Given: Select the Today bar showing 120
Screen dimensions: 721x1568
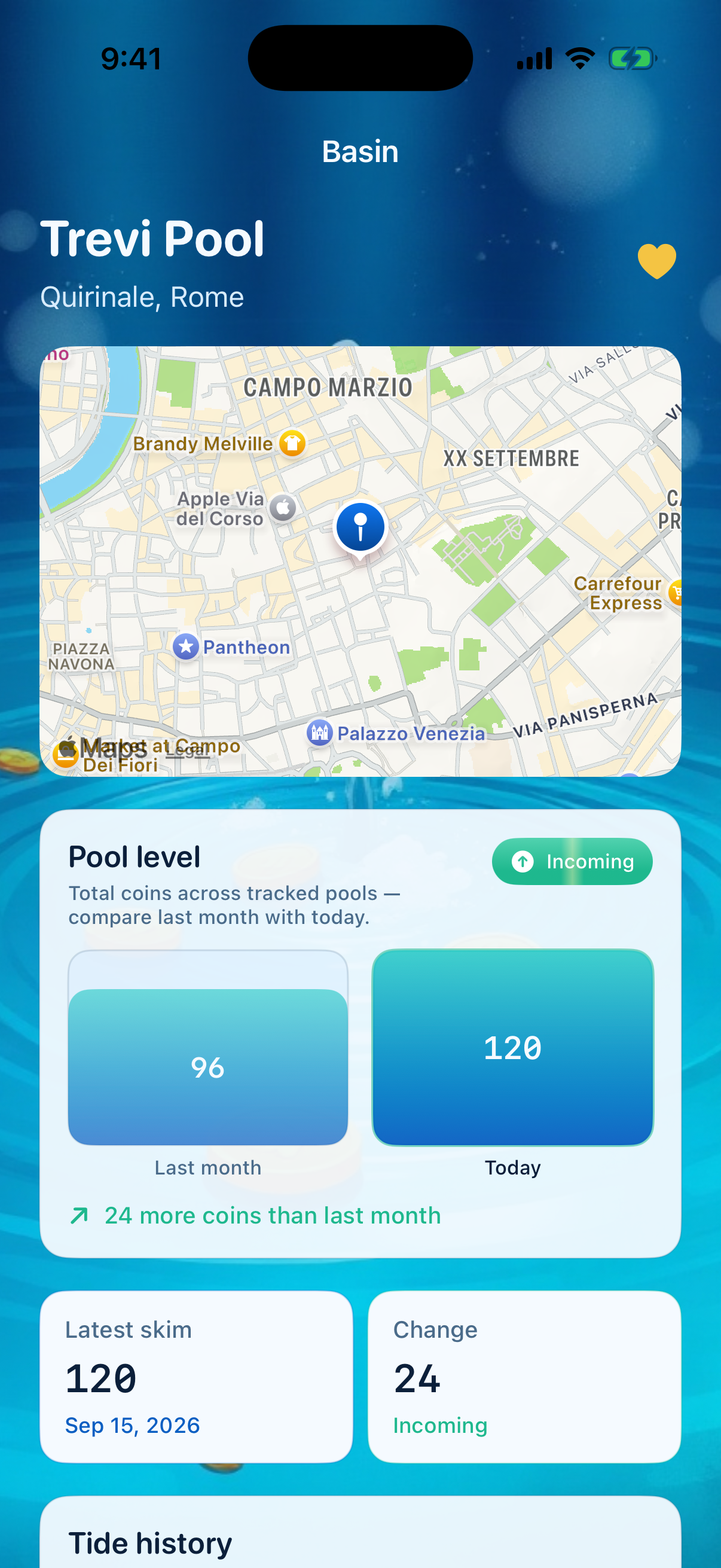Looking at the screenshot, I should [513, 1048].
